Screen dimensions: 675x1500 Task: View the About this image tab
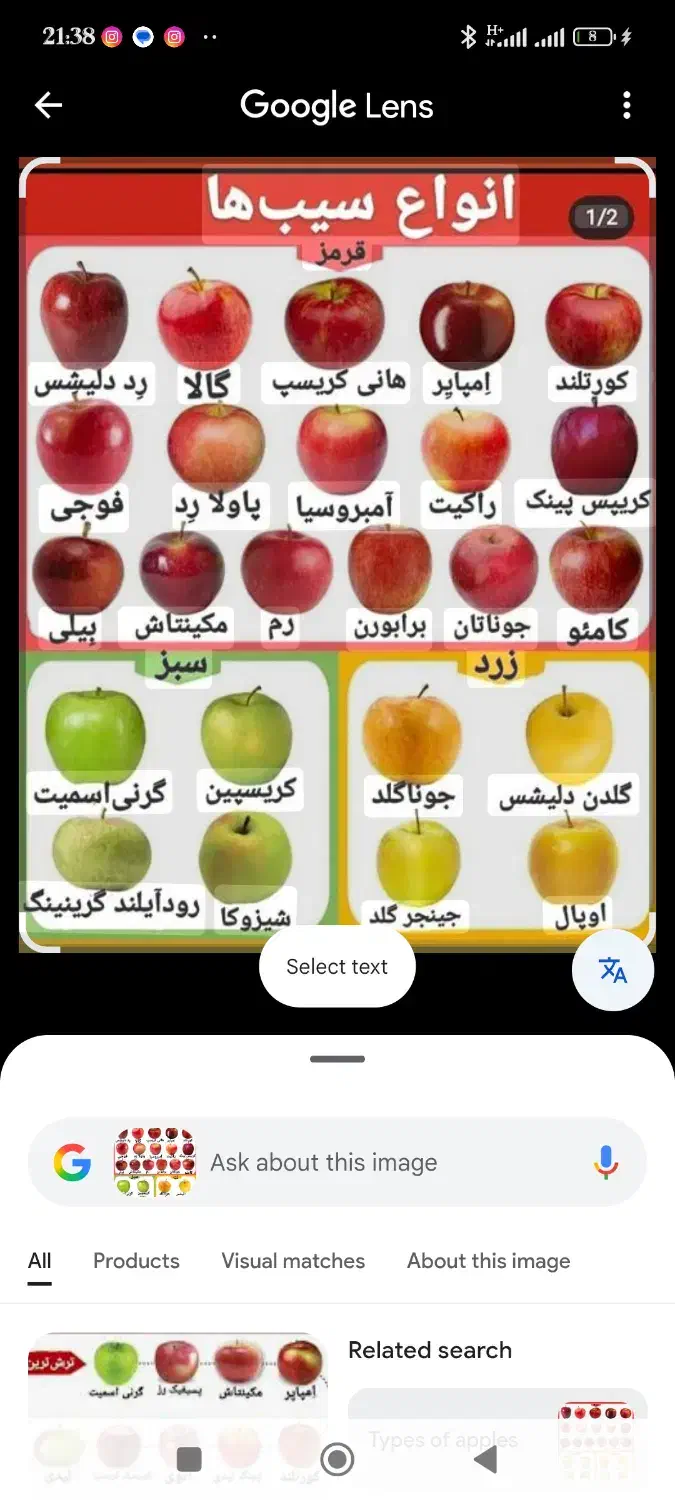coord(488,1261)
